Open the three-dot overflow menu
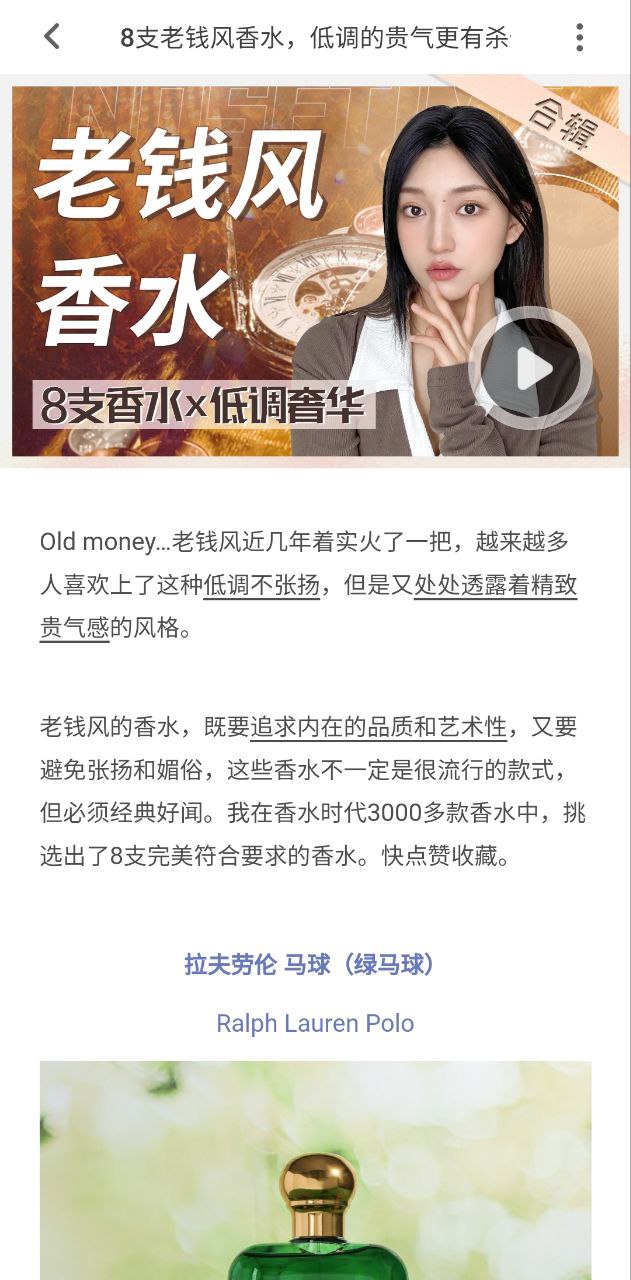The width and height of the screenshot is (631, 1280). (x=579, y=37)
